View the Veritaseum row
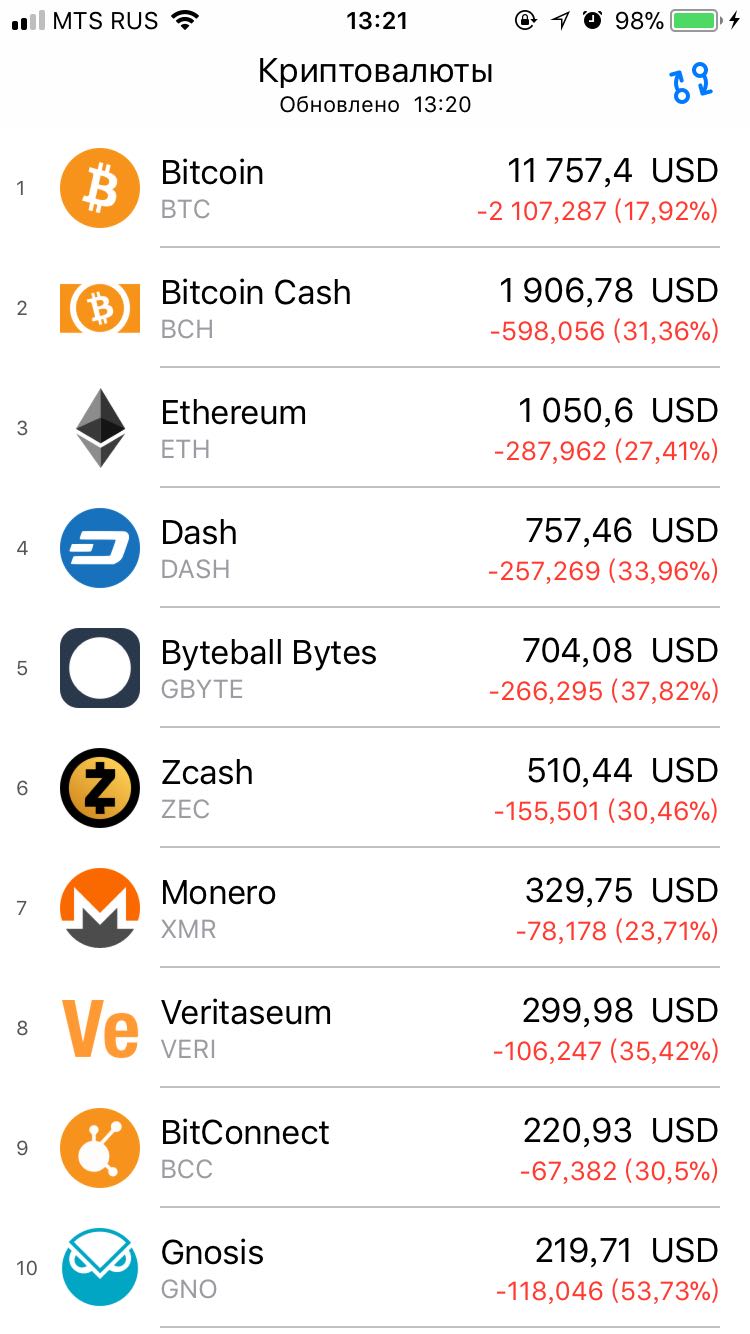 tap(375, 1028)
